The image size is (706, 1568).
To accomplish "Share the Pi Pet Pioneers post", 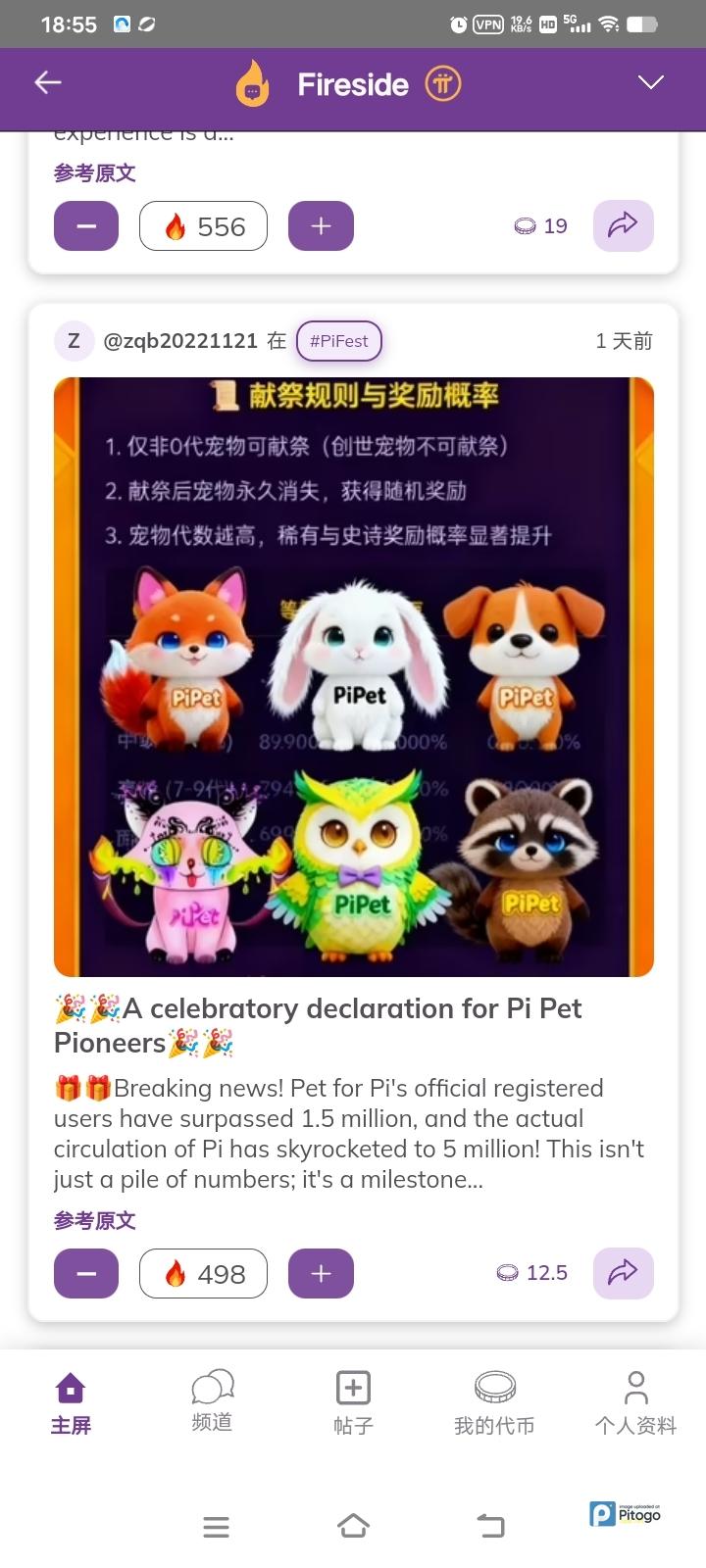I will [x=623, y=1273].
